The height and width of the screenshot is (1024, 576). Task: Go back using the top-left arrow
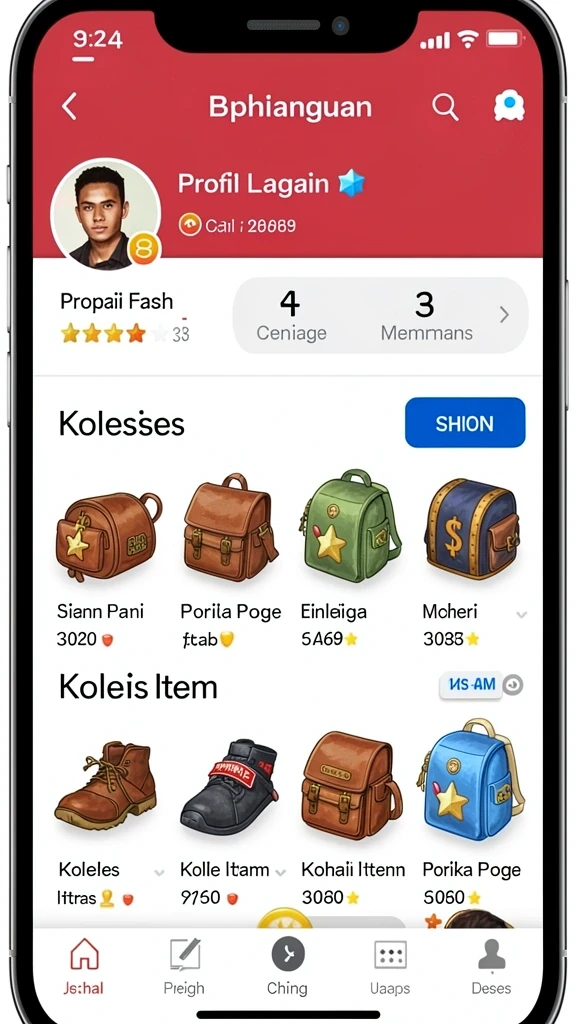pyautogui.click(x=69, y=106)
